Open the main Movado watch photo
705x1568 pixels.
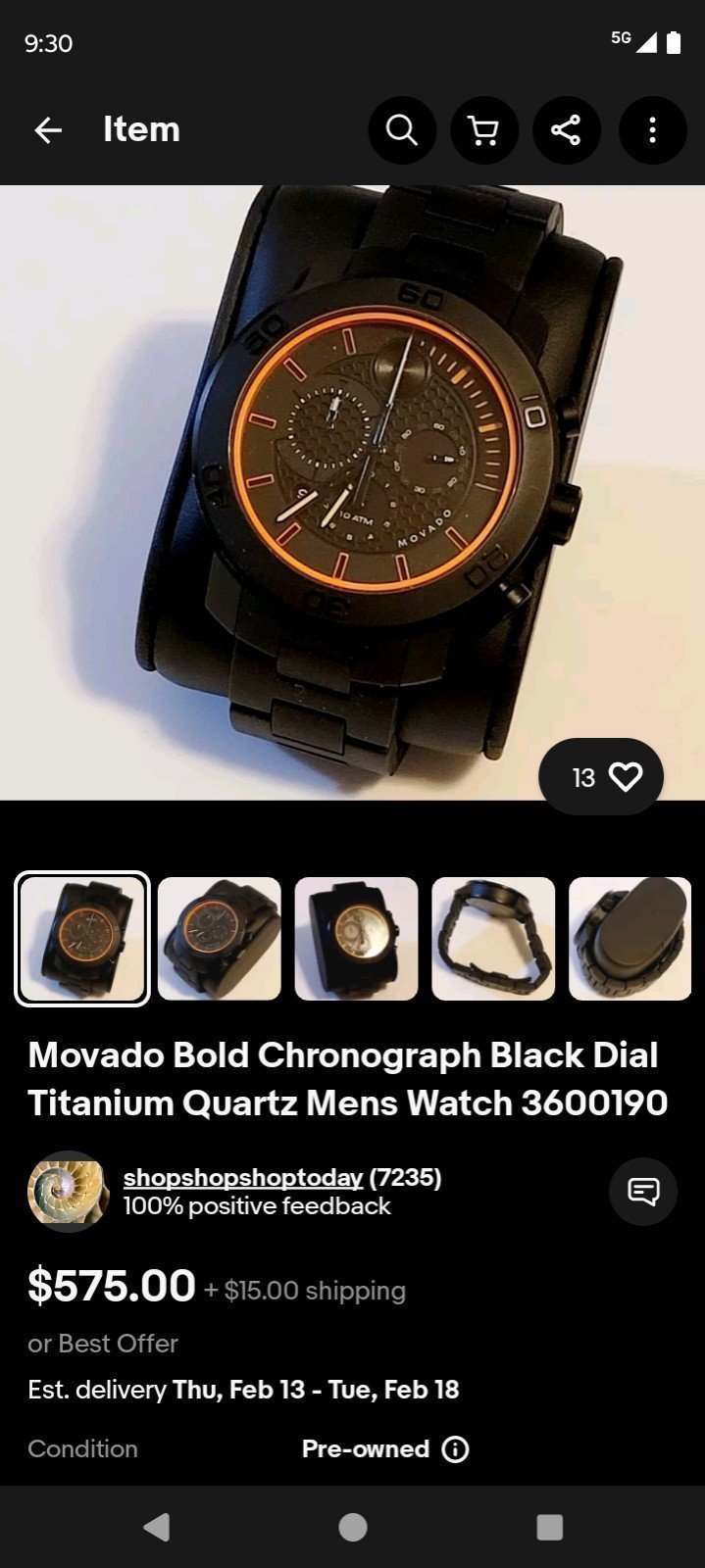pos(352,493)
